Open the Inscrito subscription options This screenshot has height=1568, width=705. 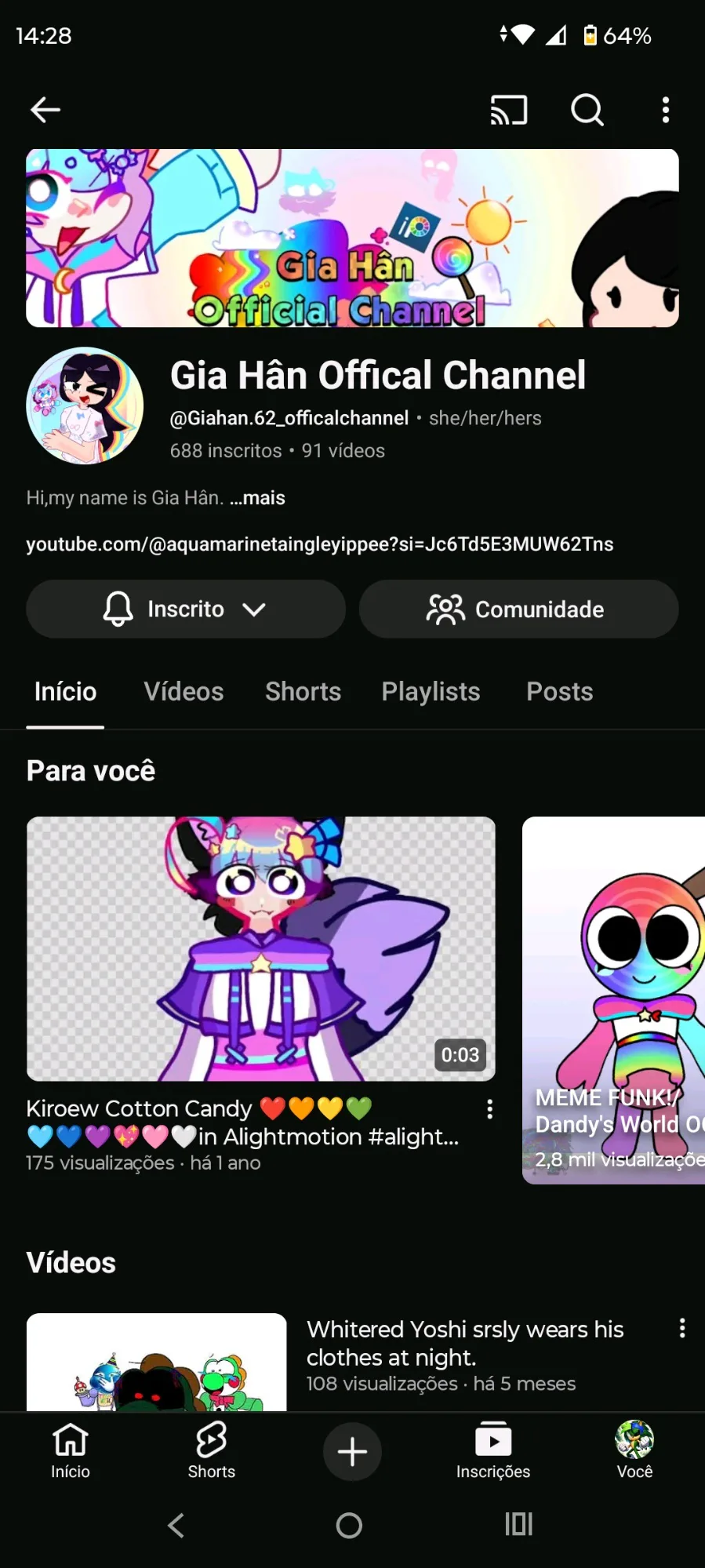click(x=186, y=609)
